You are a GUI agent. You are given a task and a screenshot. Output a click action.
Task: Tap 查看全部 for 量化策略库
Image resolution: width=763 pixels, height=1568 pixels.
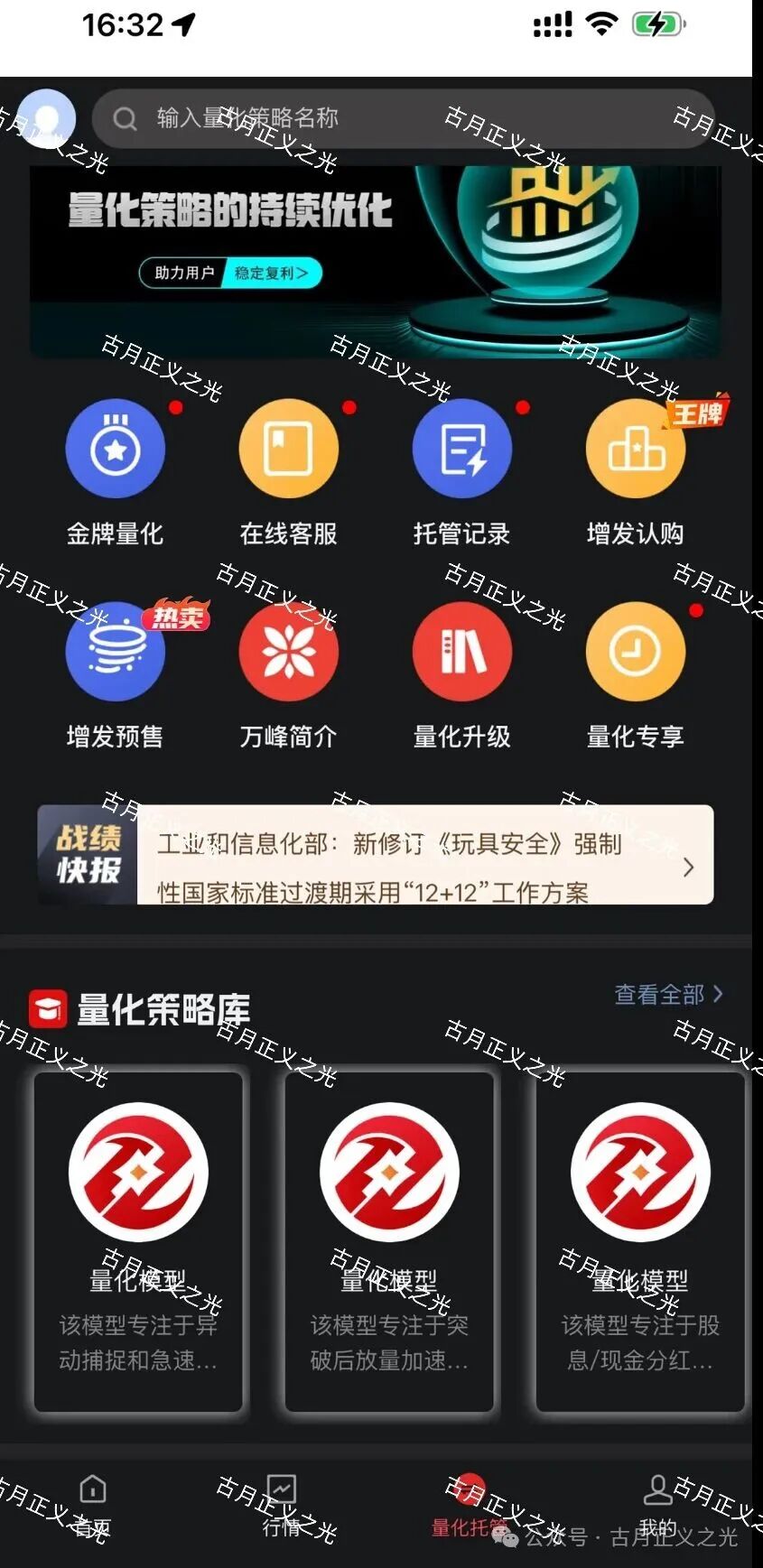tap(668, 995)
